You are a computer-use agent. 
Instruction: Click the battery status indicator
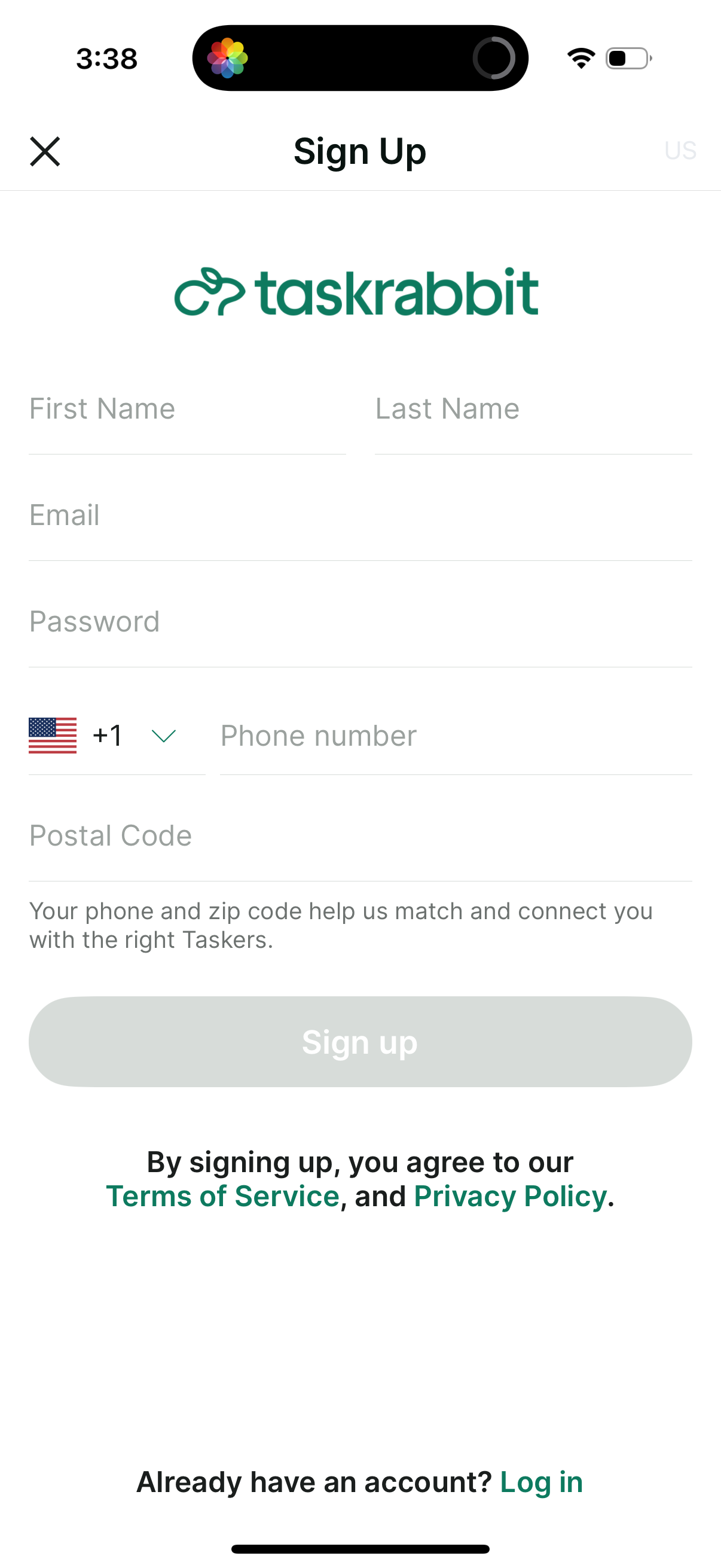pyautogui.click(x=627, y=58)
